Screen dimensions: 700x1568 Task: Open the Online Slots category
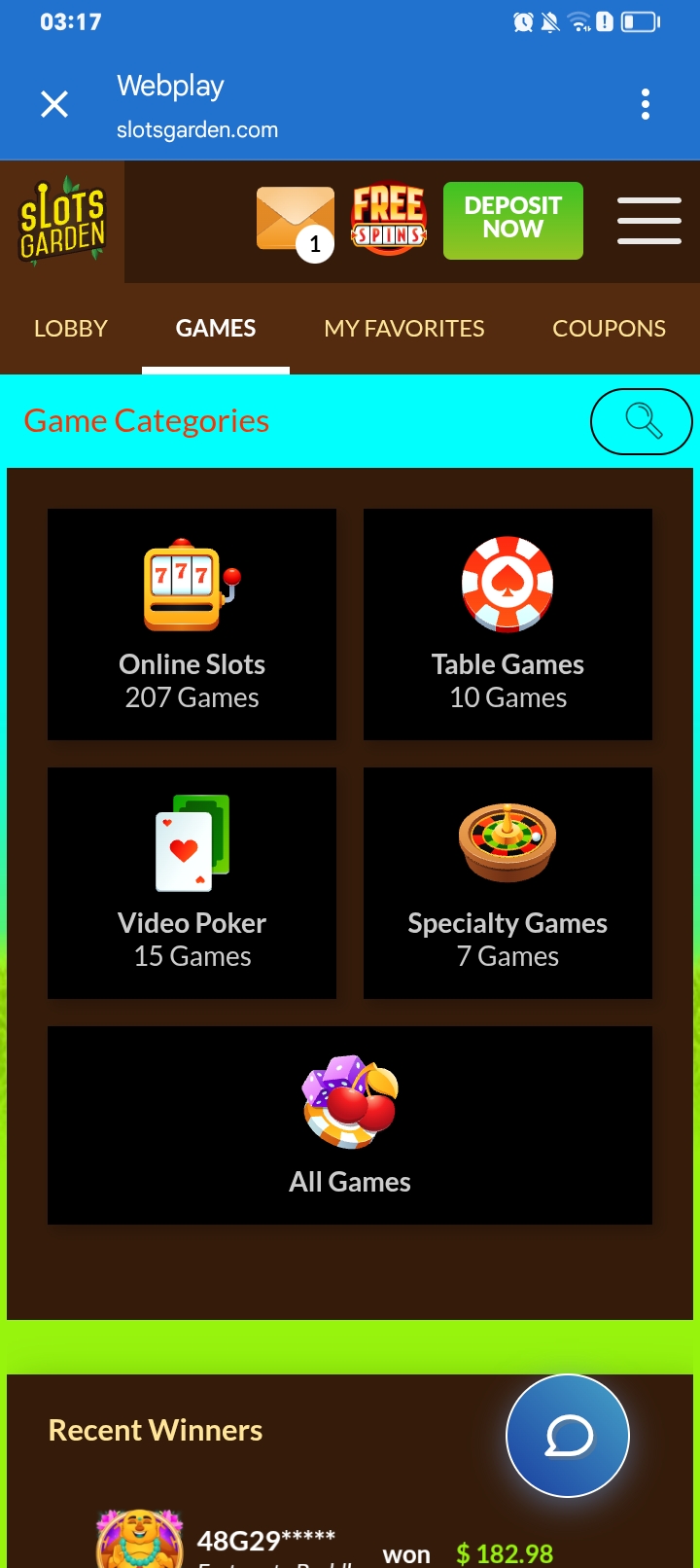[192, 624]
